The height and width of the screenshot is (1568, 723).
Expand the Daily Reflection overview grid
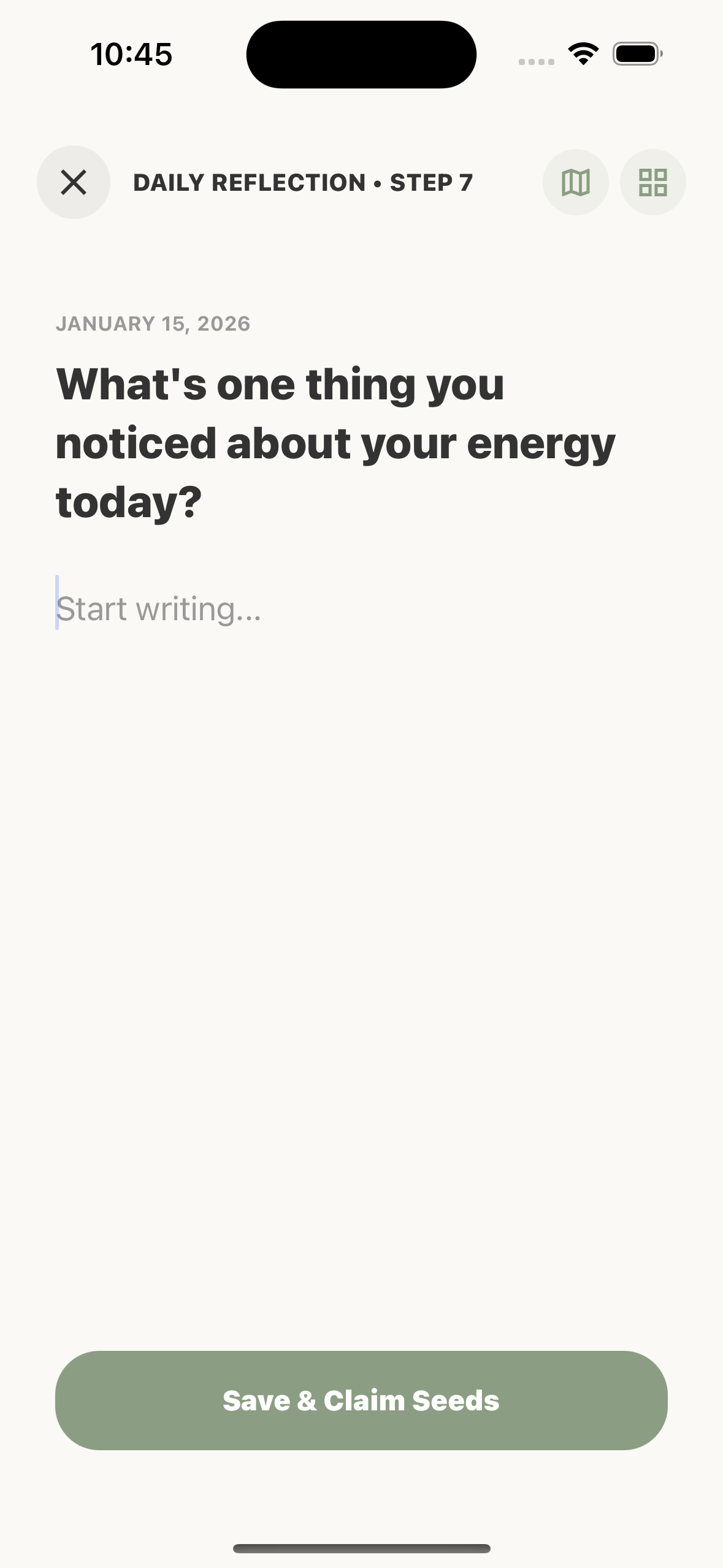pos(652,182)
